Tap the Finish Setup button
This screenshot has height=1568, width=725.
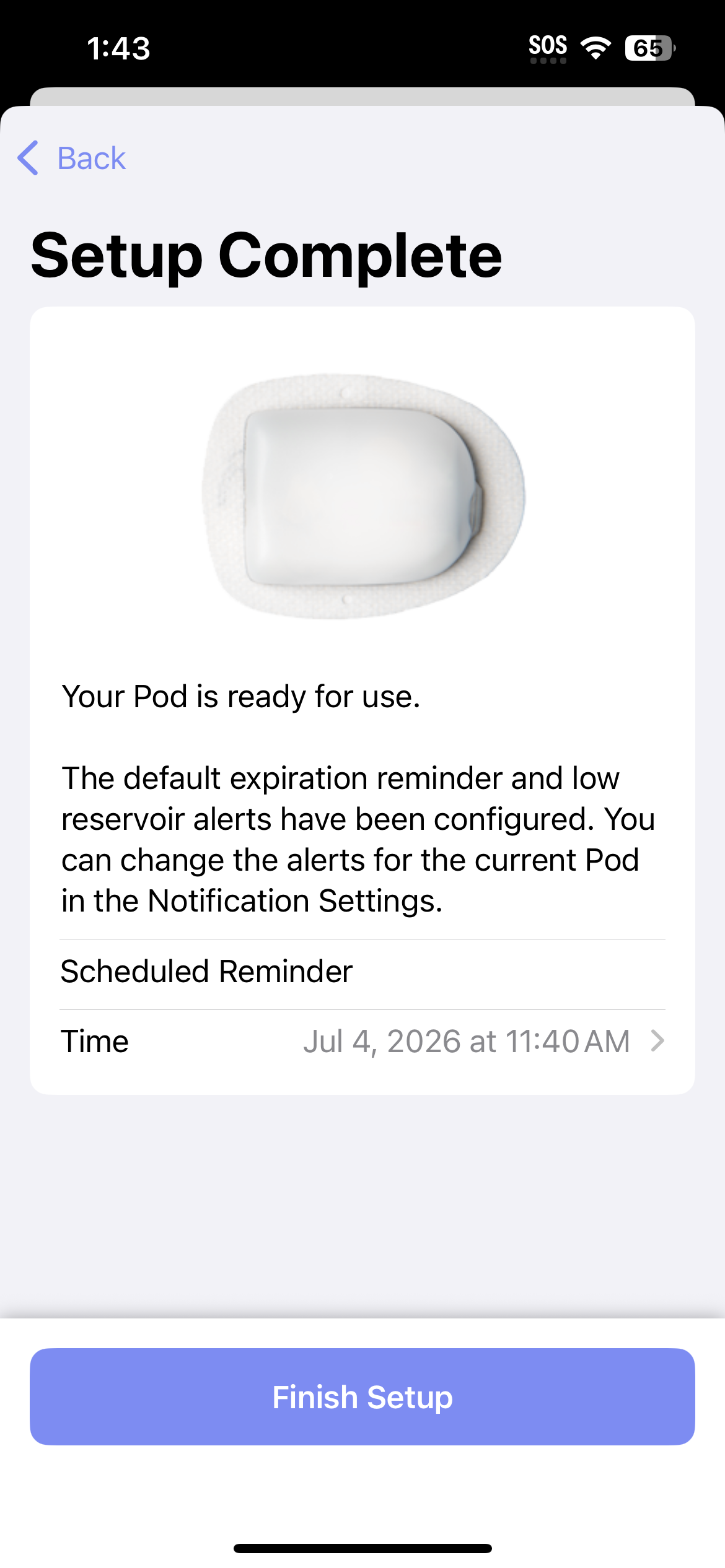tap(362, 1397)
